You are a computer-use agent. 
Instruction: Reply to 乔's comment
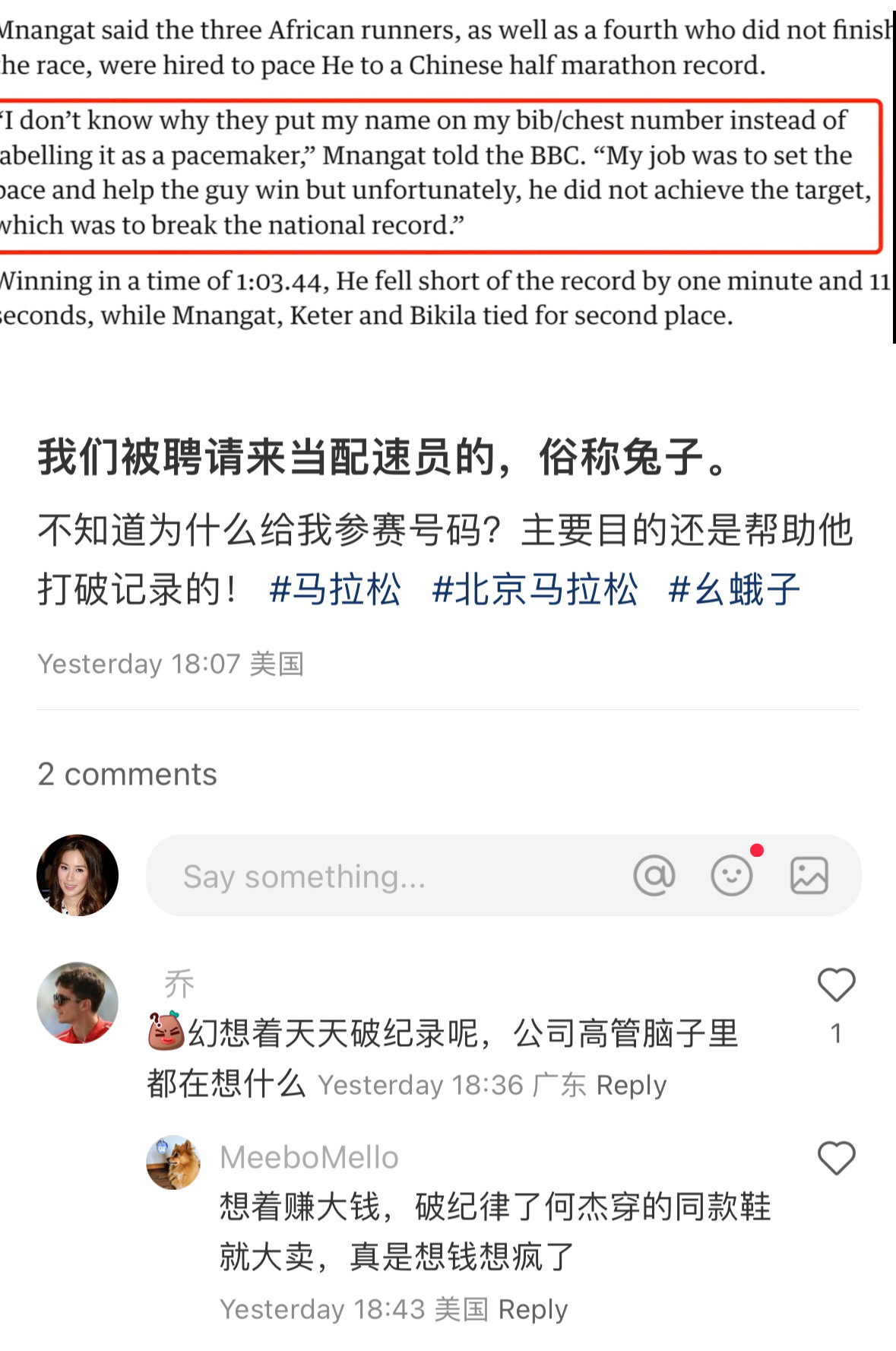pyautogui.click(x=631, y=1086)
